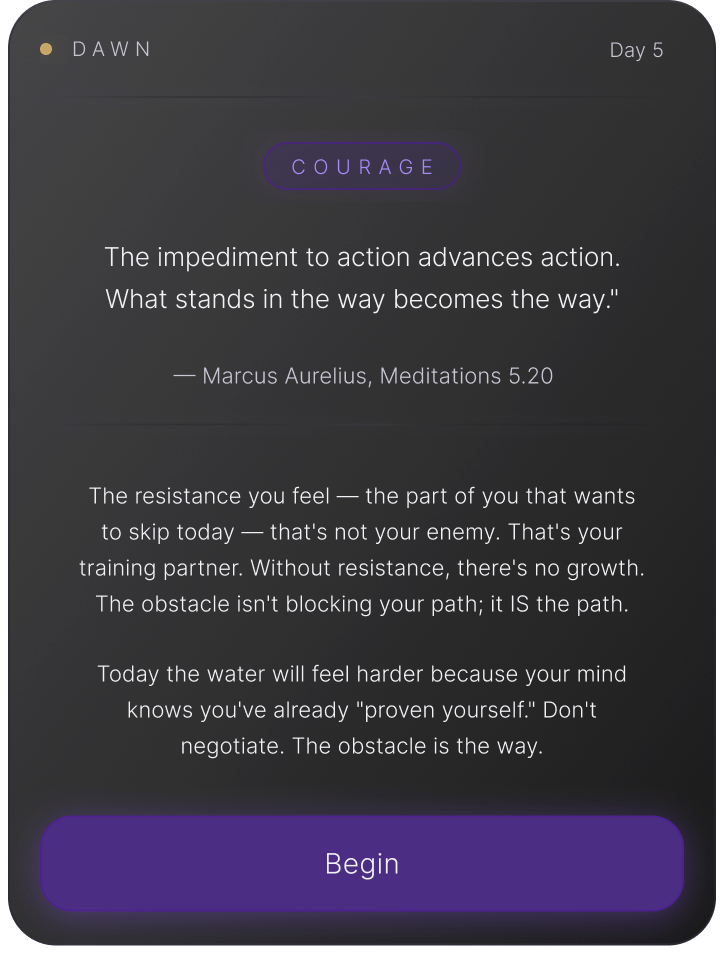Click the Day 5 progress label
The height and width of the screenshot is (958, 724).
pyautogui.click(x=636, y=49)
